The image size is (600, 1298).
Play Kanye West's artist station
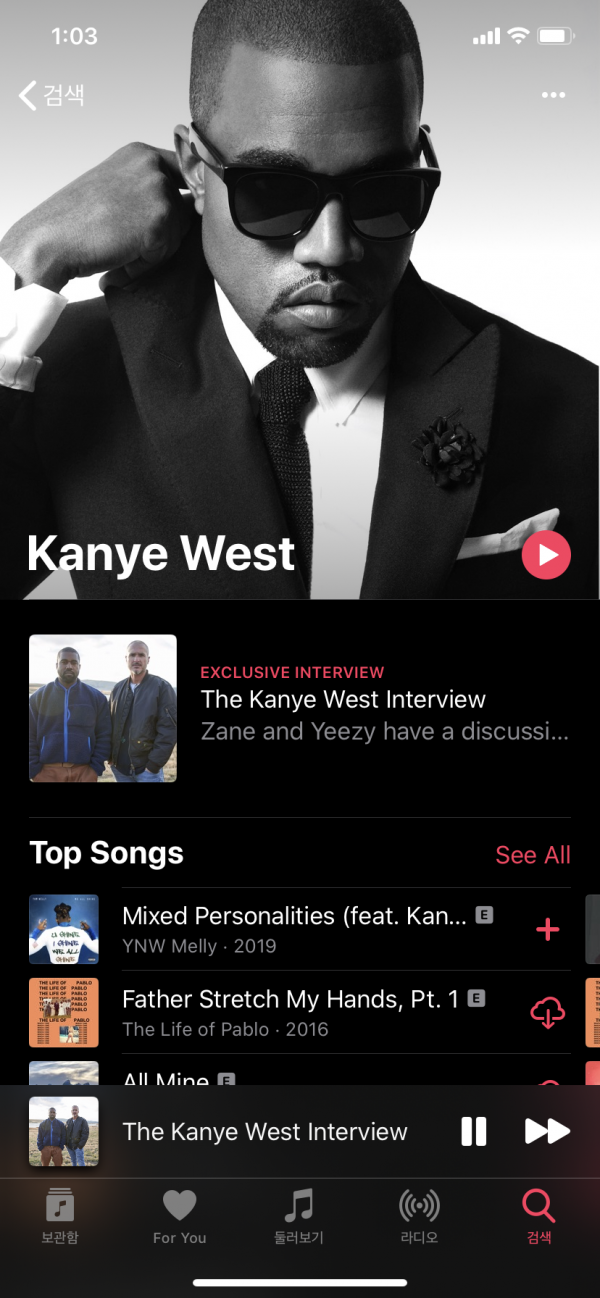(546, 555)
